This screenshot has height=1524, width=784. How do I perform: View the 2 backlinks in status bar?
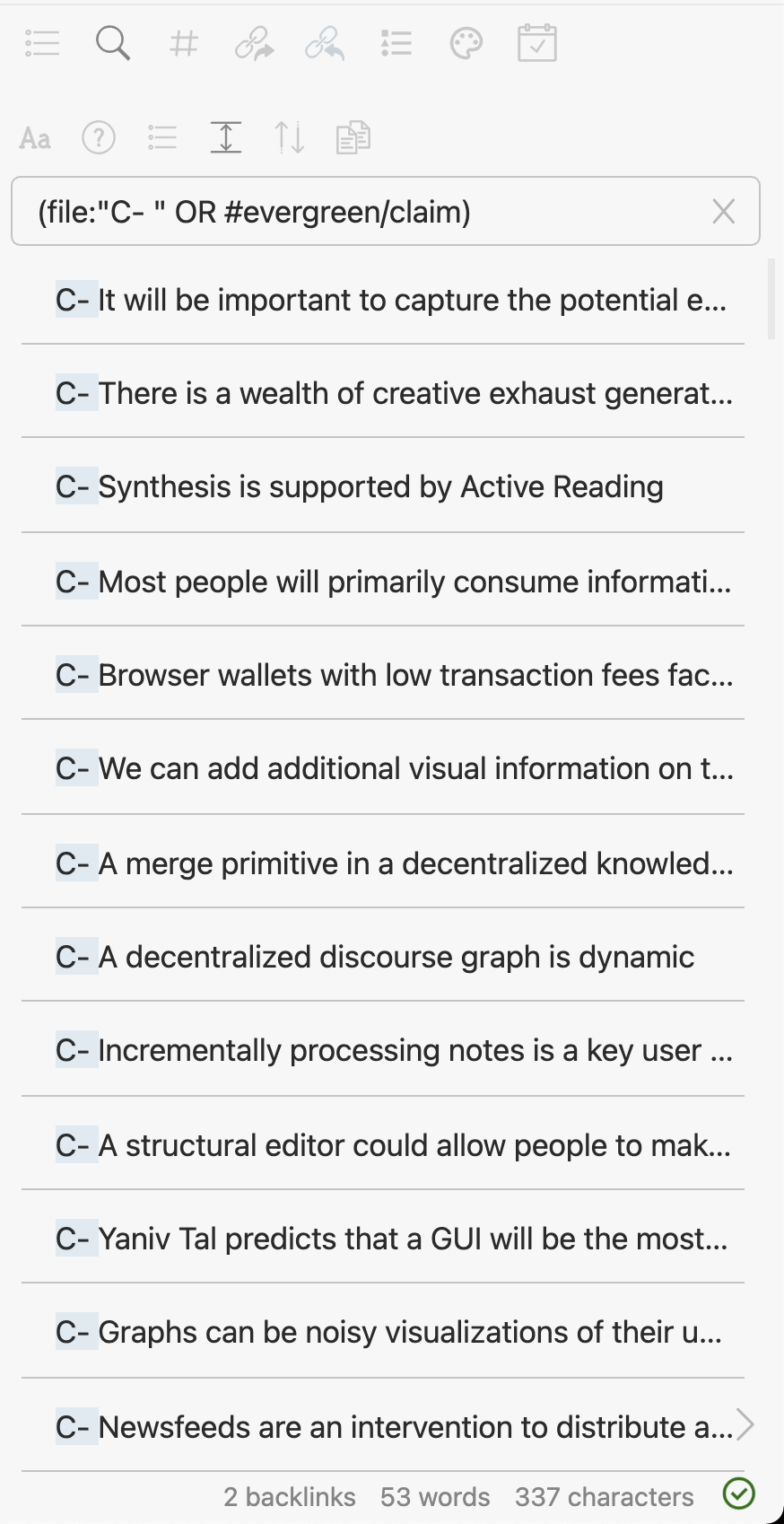pos(289,1497)
